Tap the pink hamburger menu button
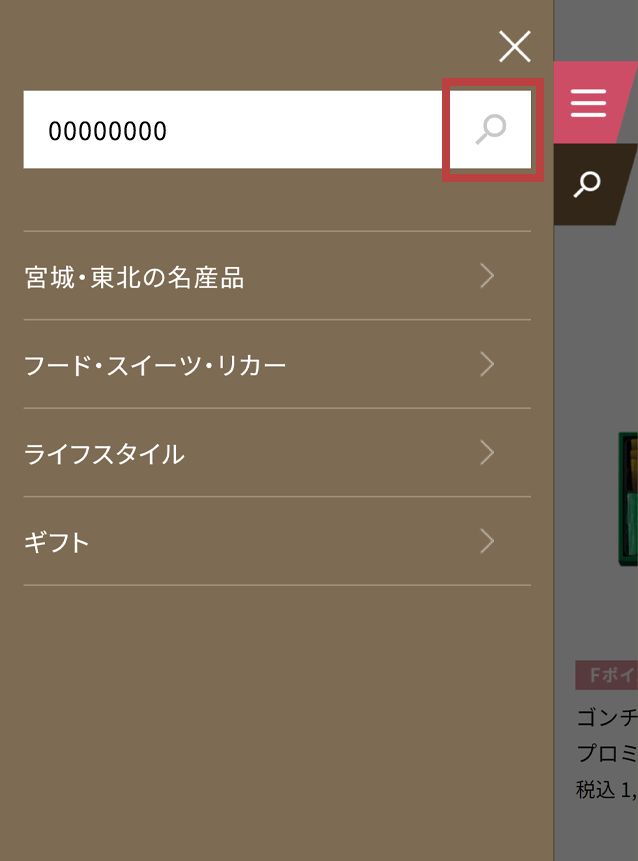 (590, 101)
